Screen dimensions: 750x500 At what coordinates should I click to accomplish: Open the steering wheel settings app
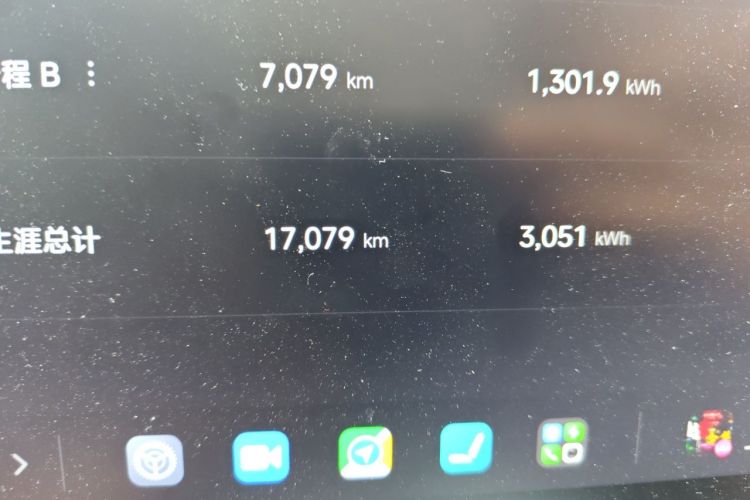click(155, 461)
